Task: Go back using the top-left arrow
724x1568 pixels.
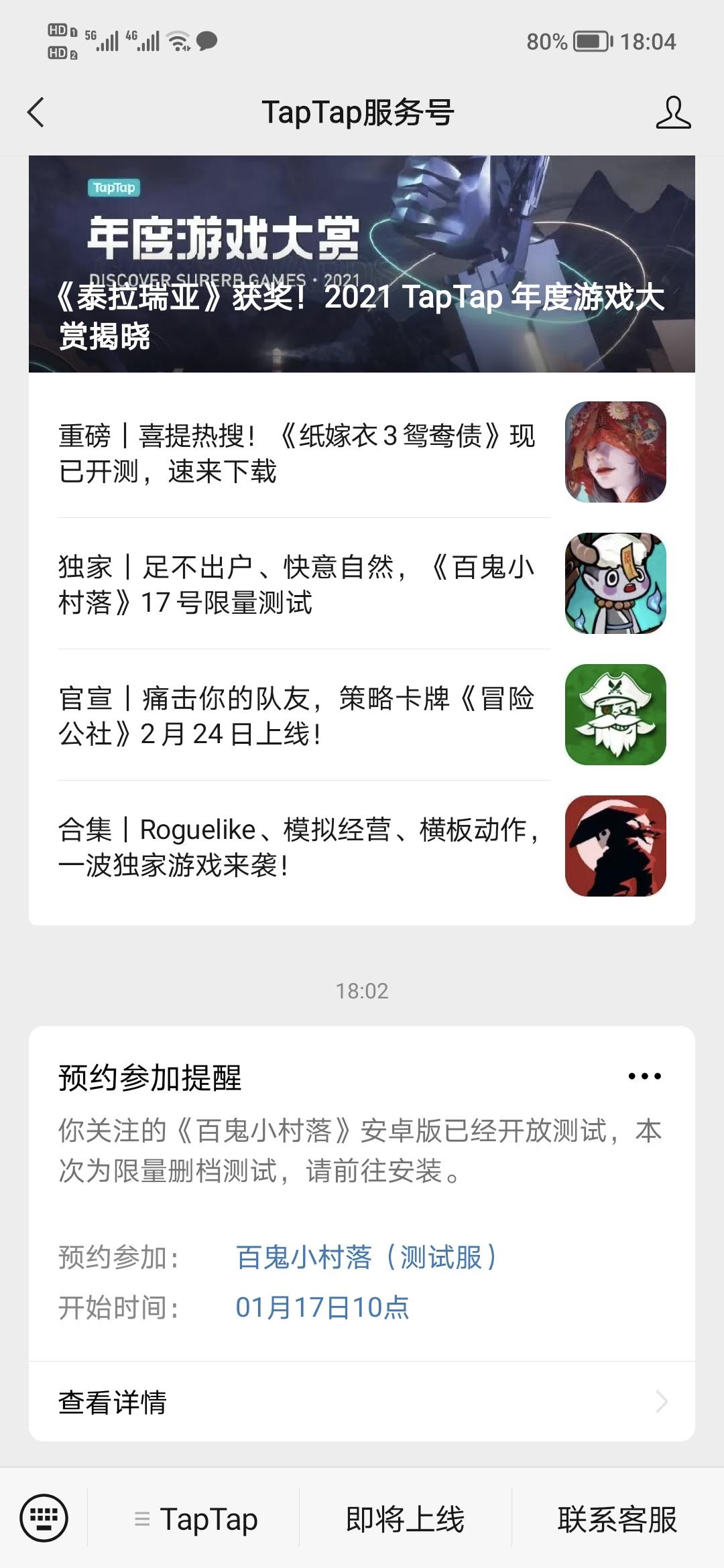Action: tap(36, 112)
